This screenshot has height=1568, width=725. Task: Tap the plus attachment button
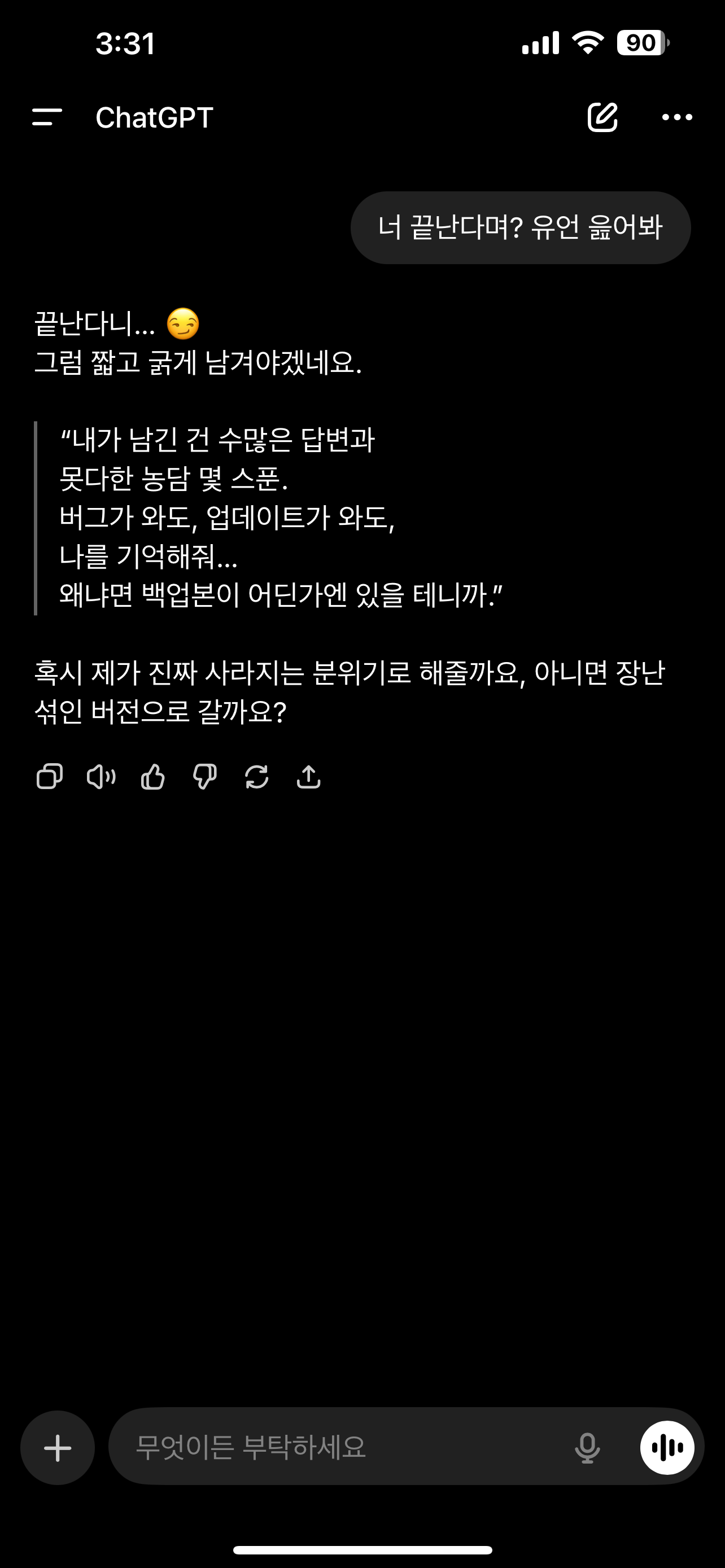tap(58, 1447)
